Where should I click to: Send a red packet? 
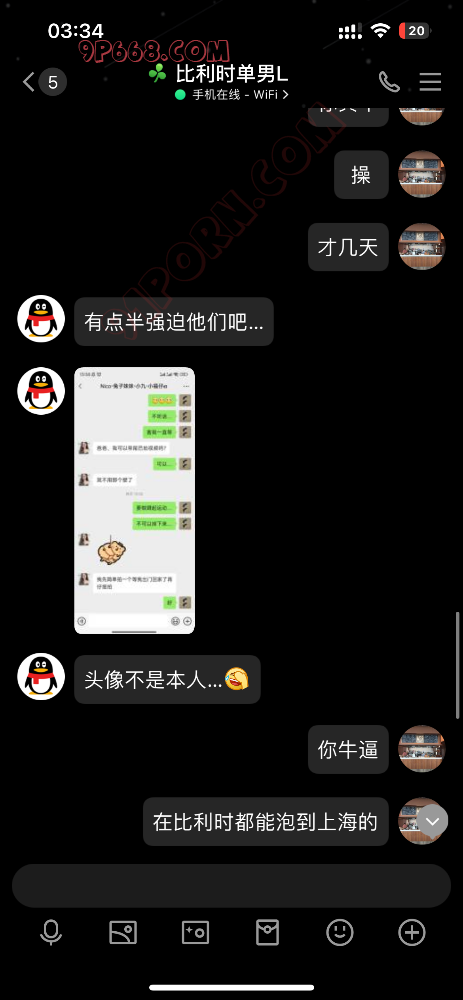tap(267, 932)
